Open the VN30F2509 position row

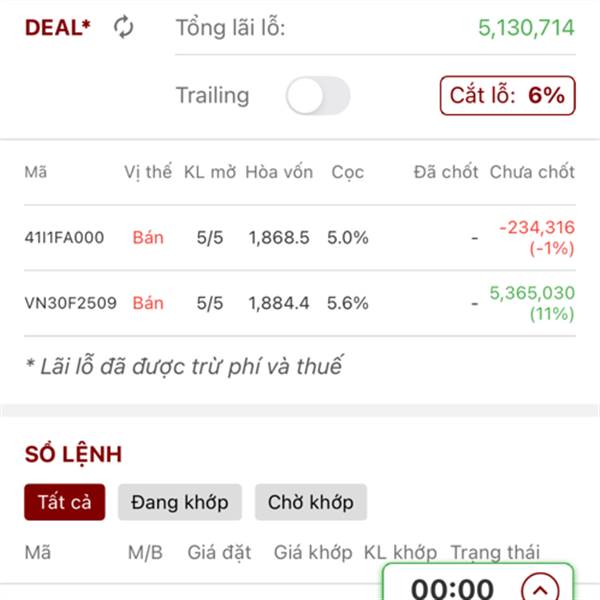pos(300,302)
